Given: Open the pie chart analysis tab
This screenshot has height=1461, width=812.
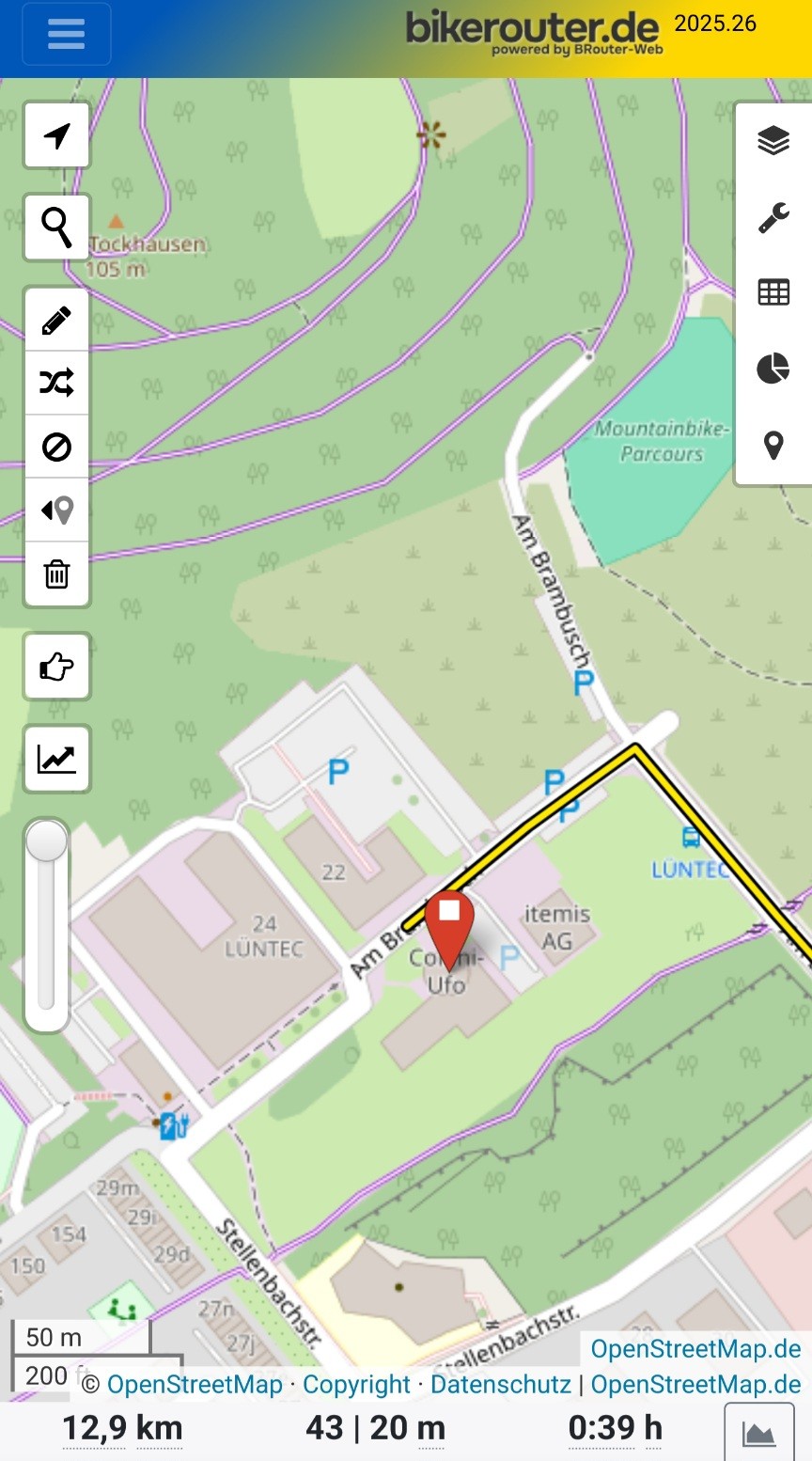Looking at the screenshot, I should pyautogui.click(x=773, y=369).
